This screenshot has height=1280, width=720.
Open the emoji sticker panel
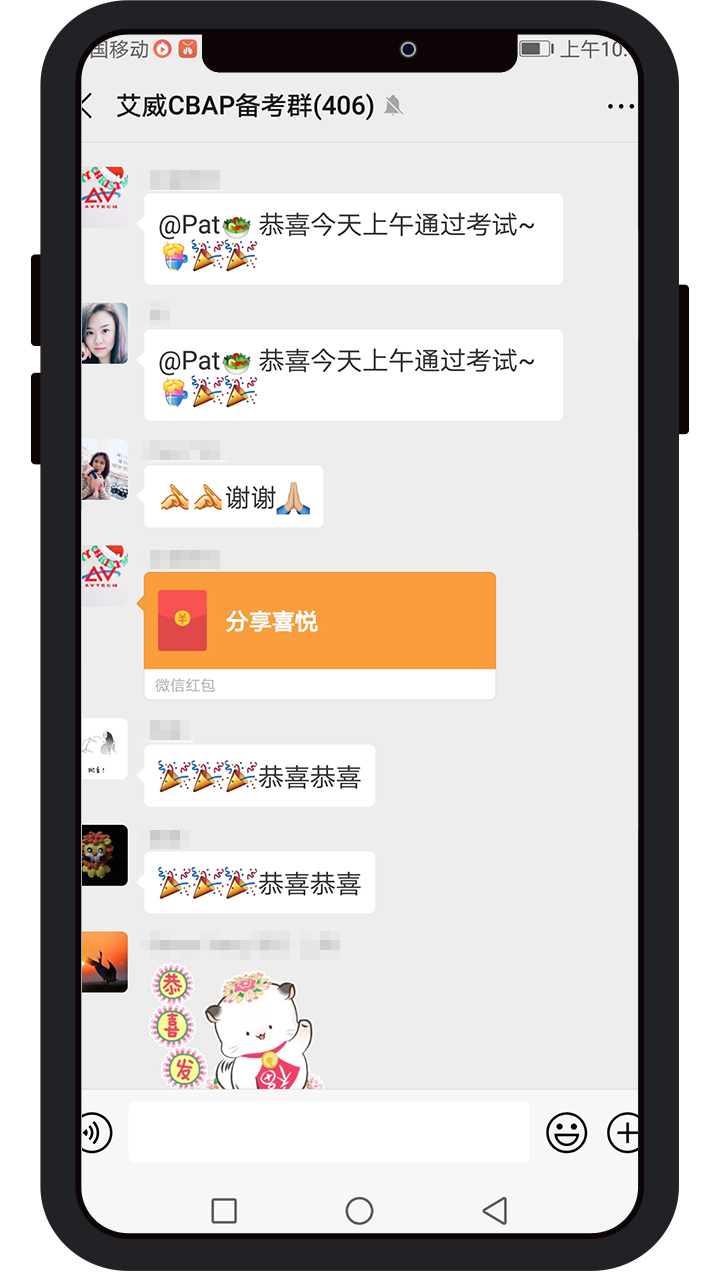coord(567,1133)
